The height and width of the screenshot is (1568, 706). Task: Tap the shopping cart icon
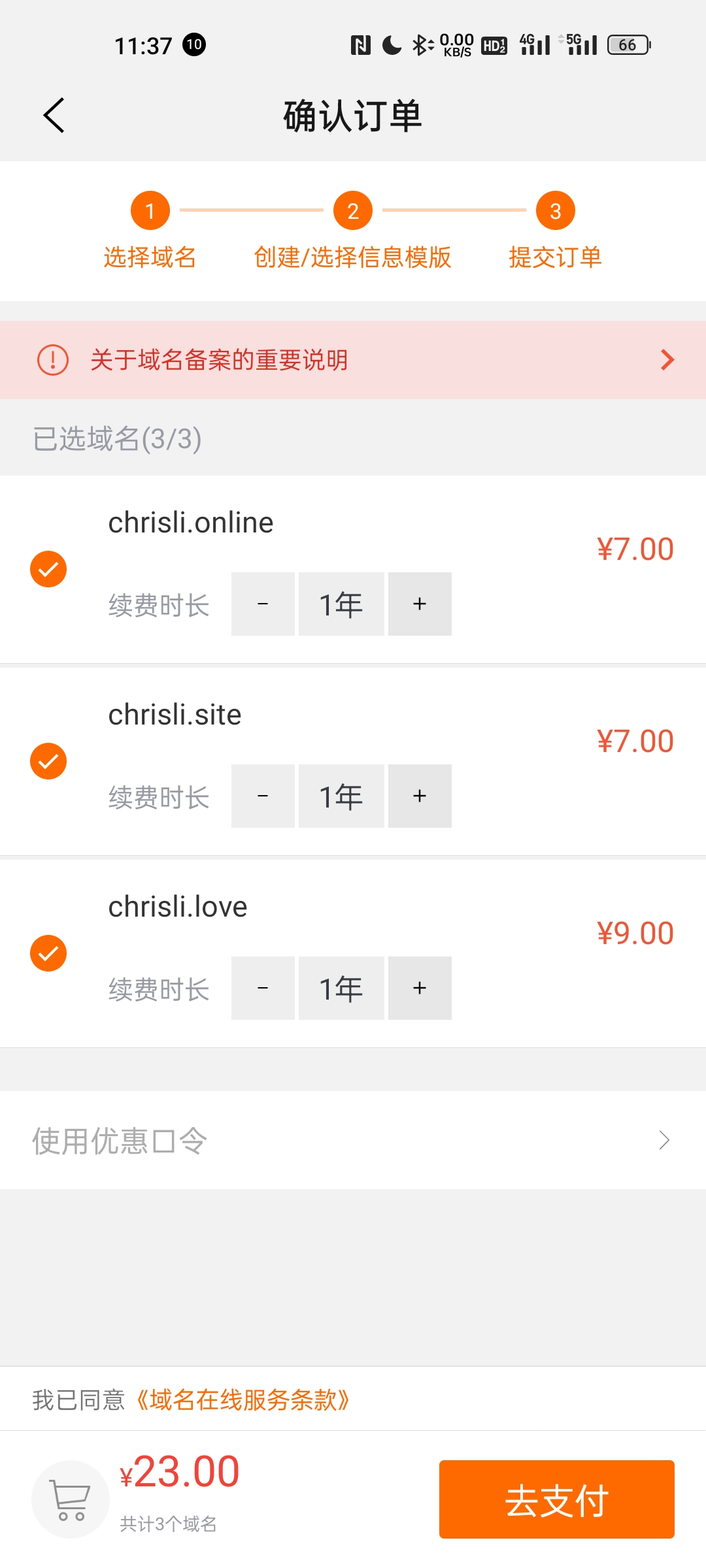coord(70,1499)
